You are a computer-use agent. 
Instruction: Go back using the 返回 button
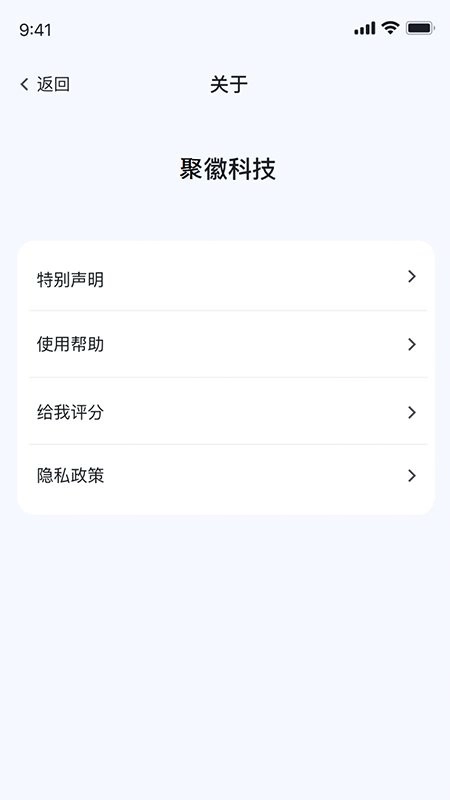44,84
